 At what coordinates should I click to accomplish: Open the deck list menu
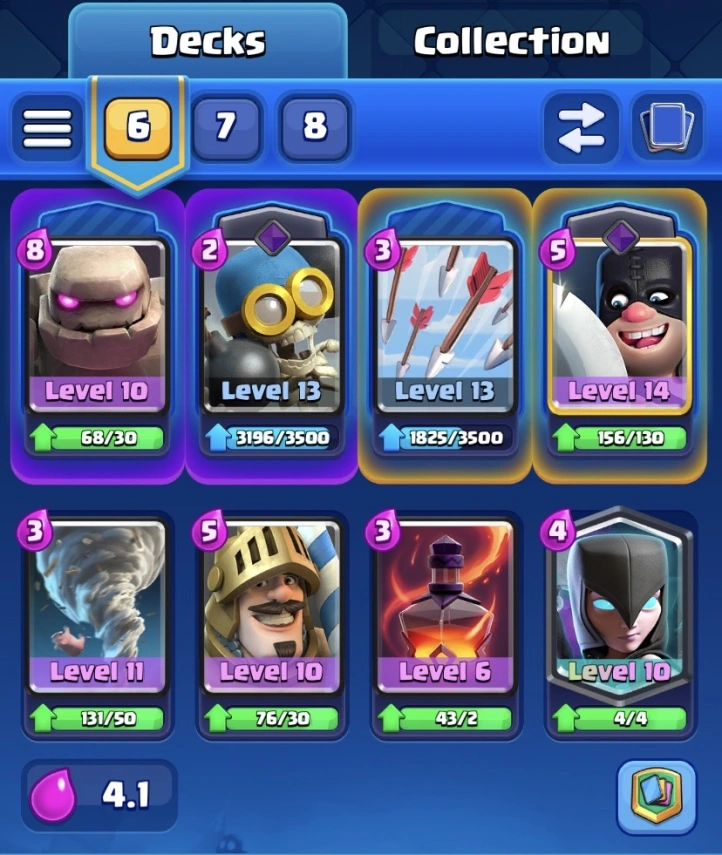(x=47, y=128)
